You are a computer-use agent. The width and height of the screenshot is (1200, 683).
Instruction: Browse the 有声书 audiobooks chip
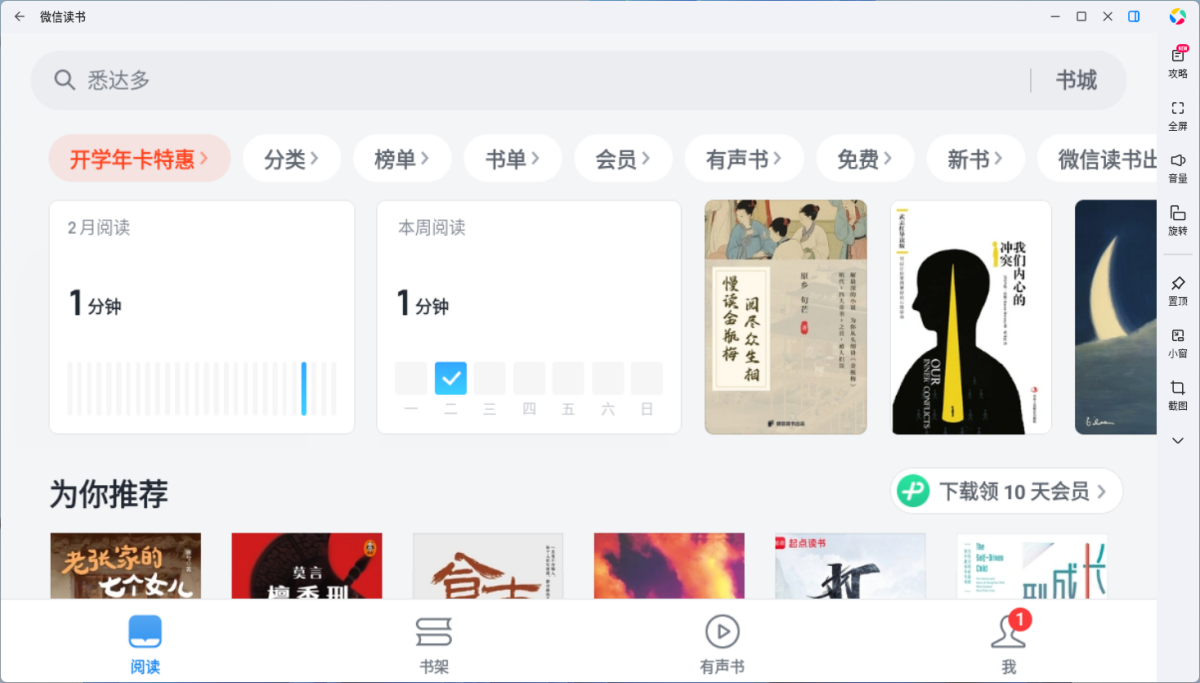[x=743, y=158]
